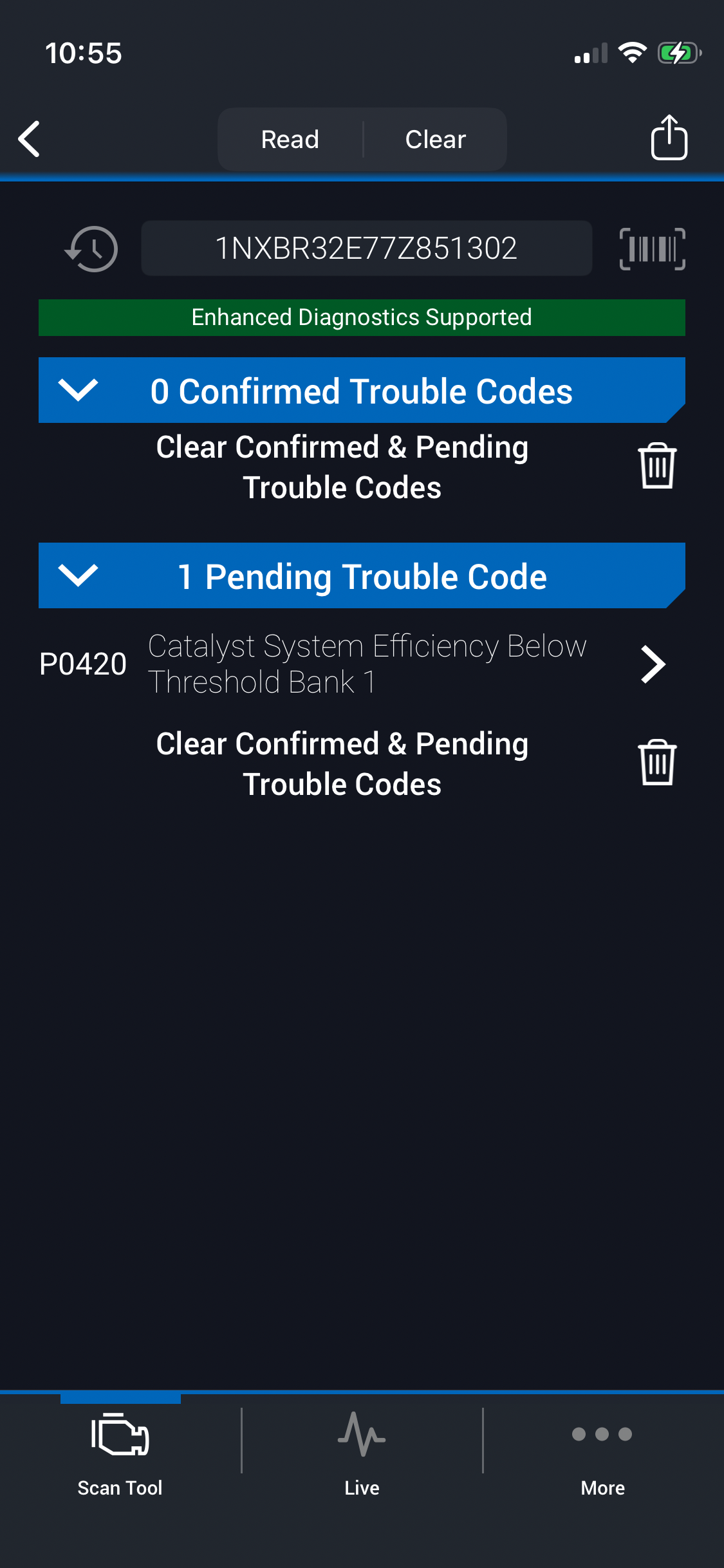Tap the trash icon under Confirmed Trouble Codes
This screenshot has width=724, height=1568.
coord(657,466)
